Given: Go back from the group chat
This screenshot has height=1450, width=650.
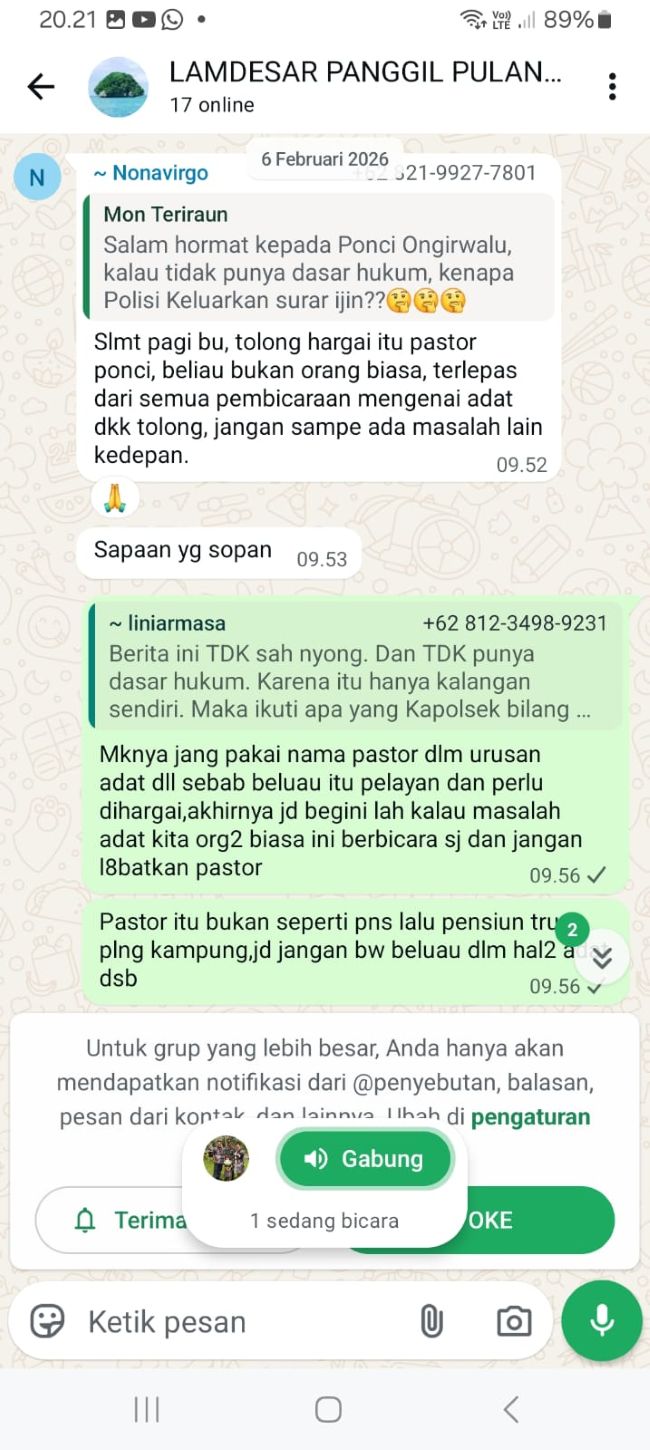Looking at the screenshot, I should click(x=41, y=87).
